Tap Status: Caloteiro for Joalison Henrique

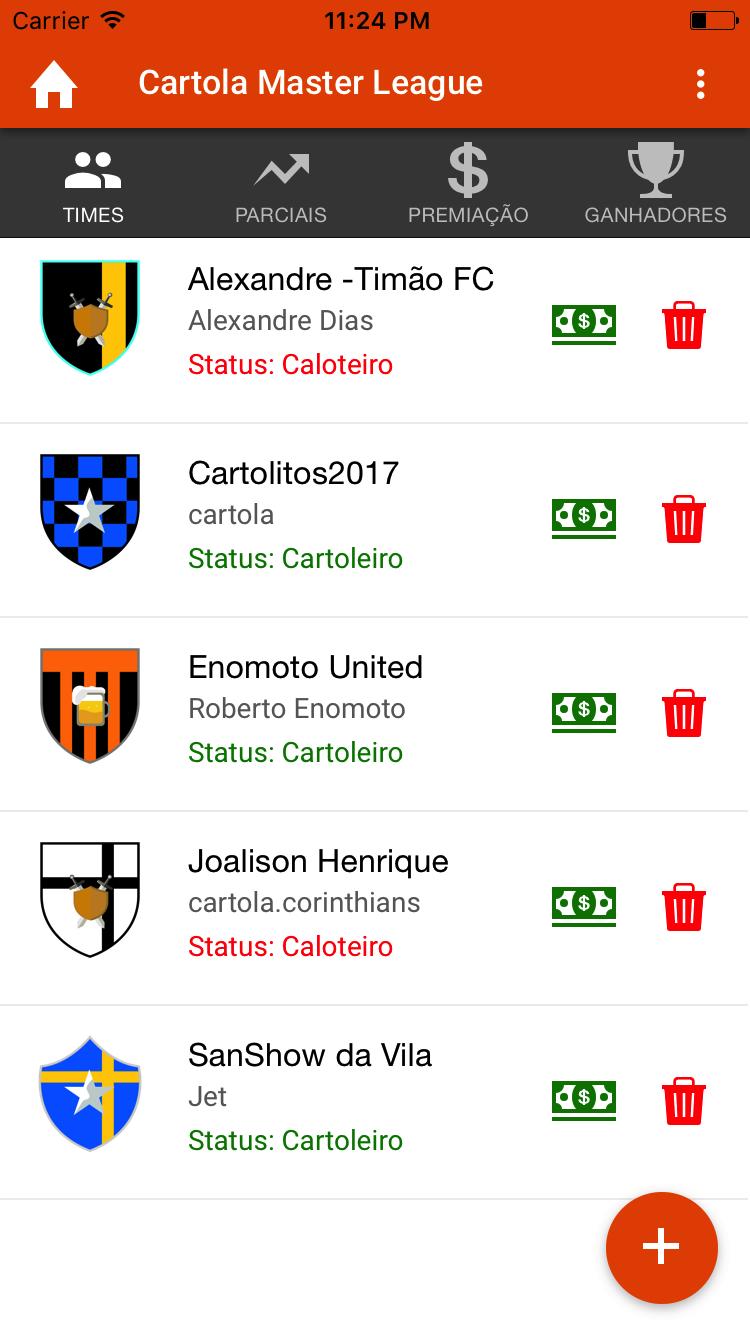point(290,946)
